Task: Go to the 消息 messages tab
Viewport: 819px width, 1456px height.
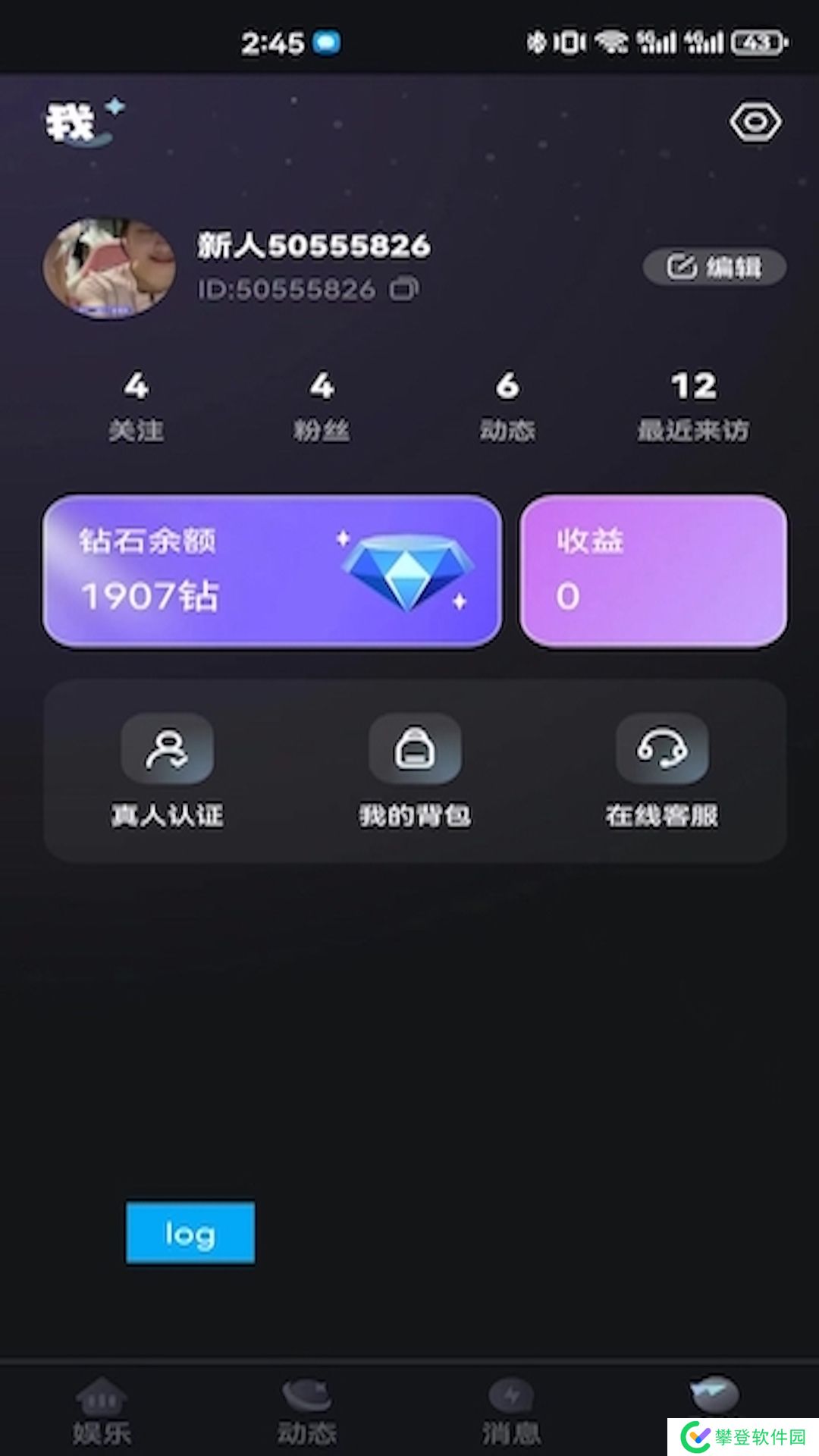Action: click(511, 1412)
